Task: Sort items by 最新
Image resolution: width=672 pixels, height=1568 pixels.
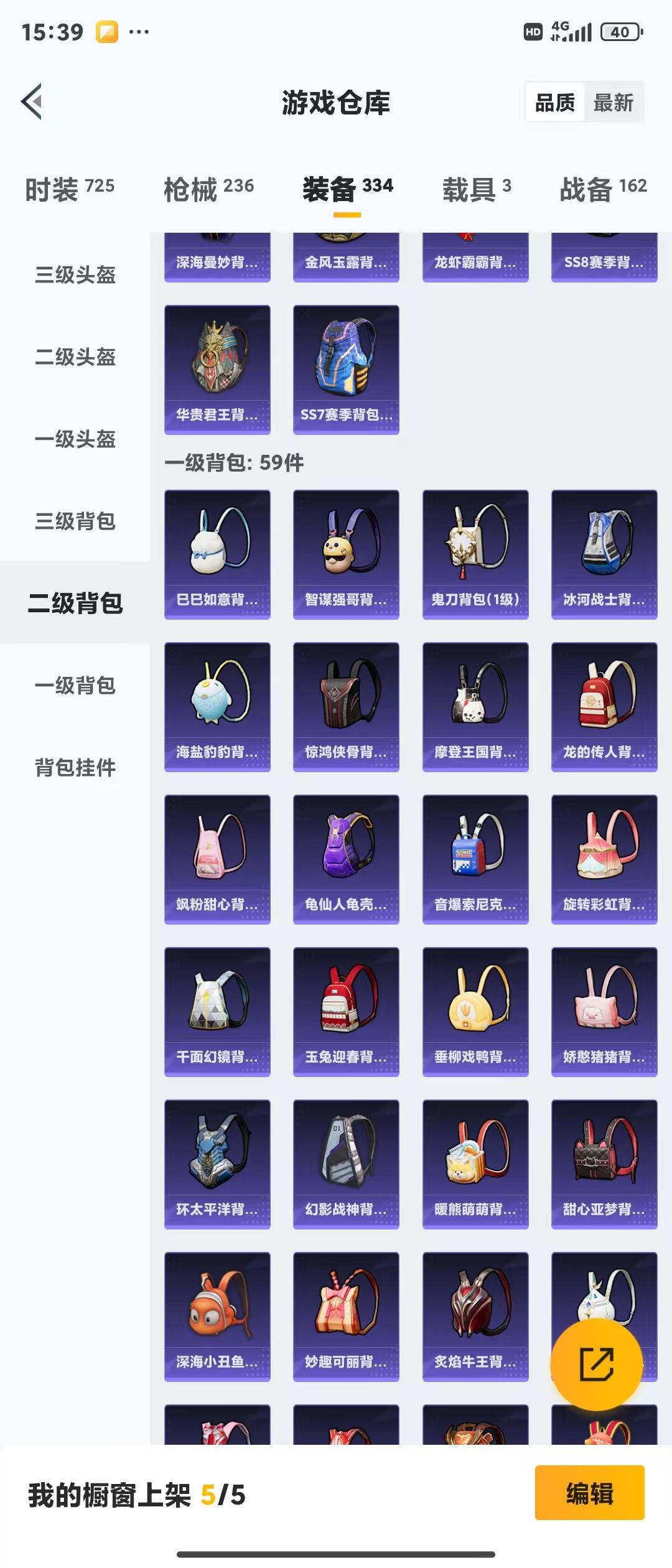Action: tap(613, 103)
